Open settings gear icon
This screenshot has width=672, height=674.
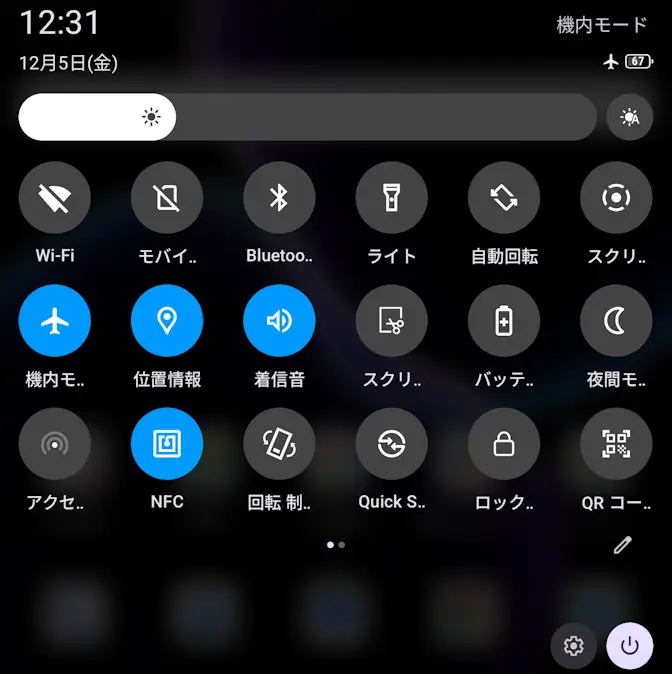point(574,646)
